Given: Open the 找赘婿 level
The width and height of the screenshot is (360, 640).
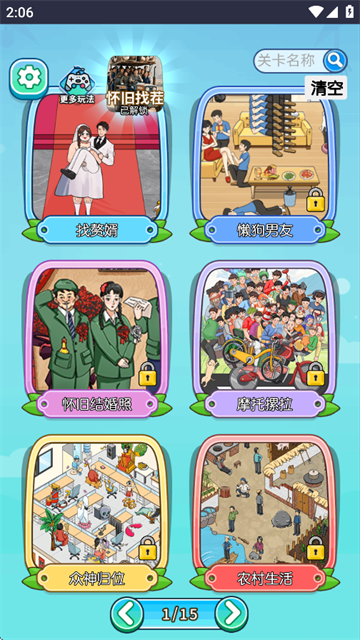Looking at the screenshot, I should 97,165.
